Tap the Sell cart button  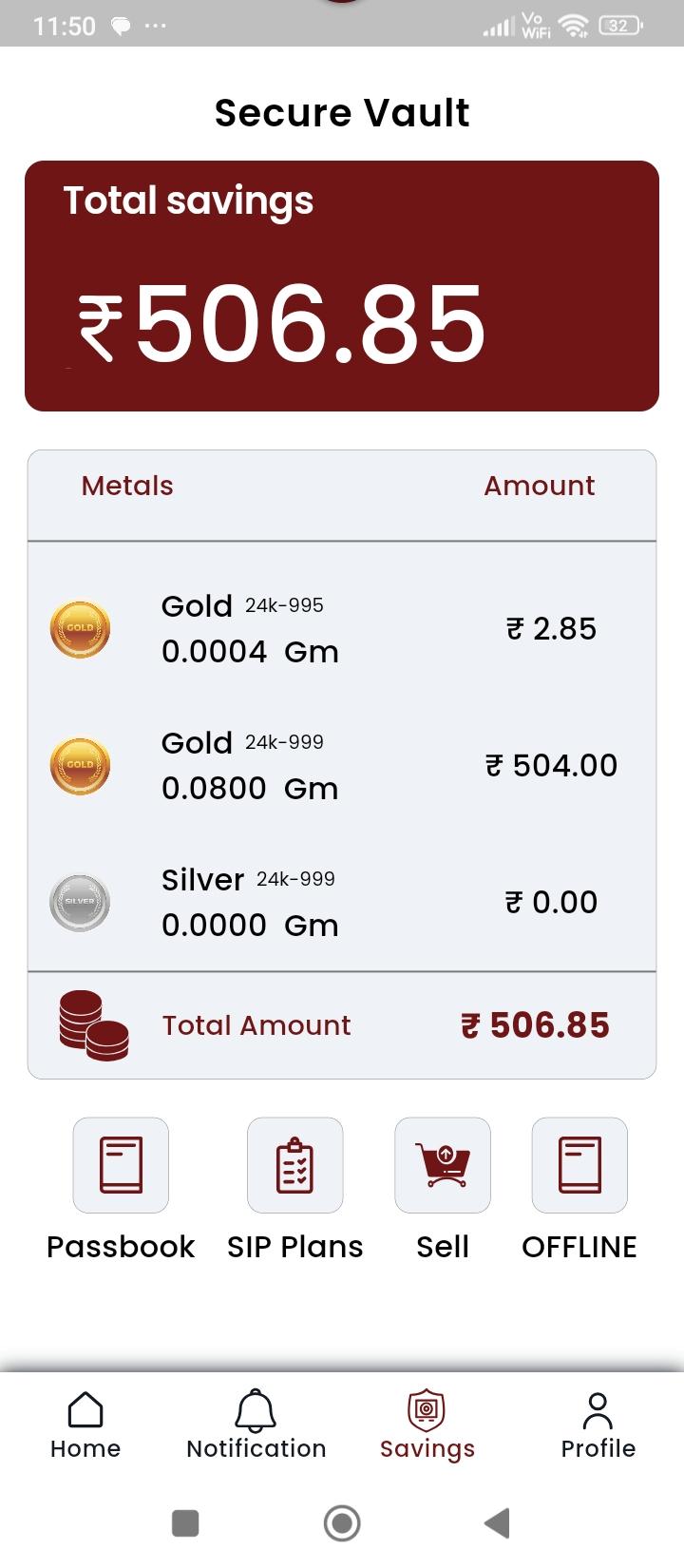[x=443, y=1165]
